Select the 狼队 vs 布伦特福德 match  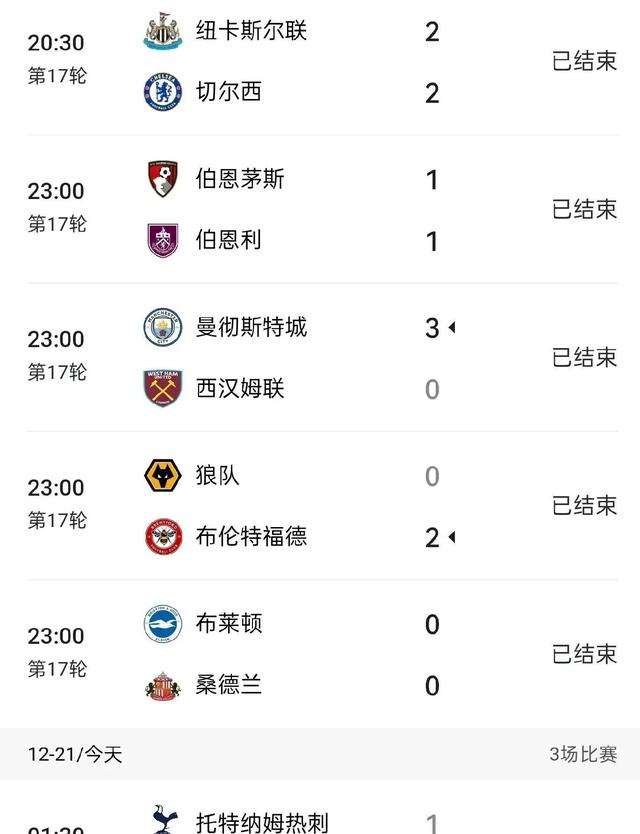click(320, 506)
